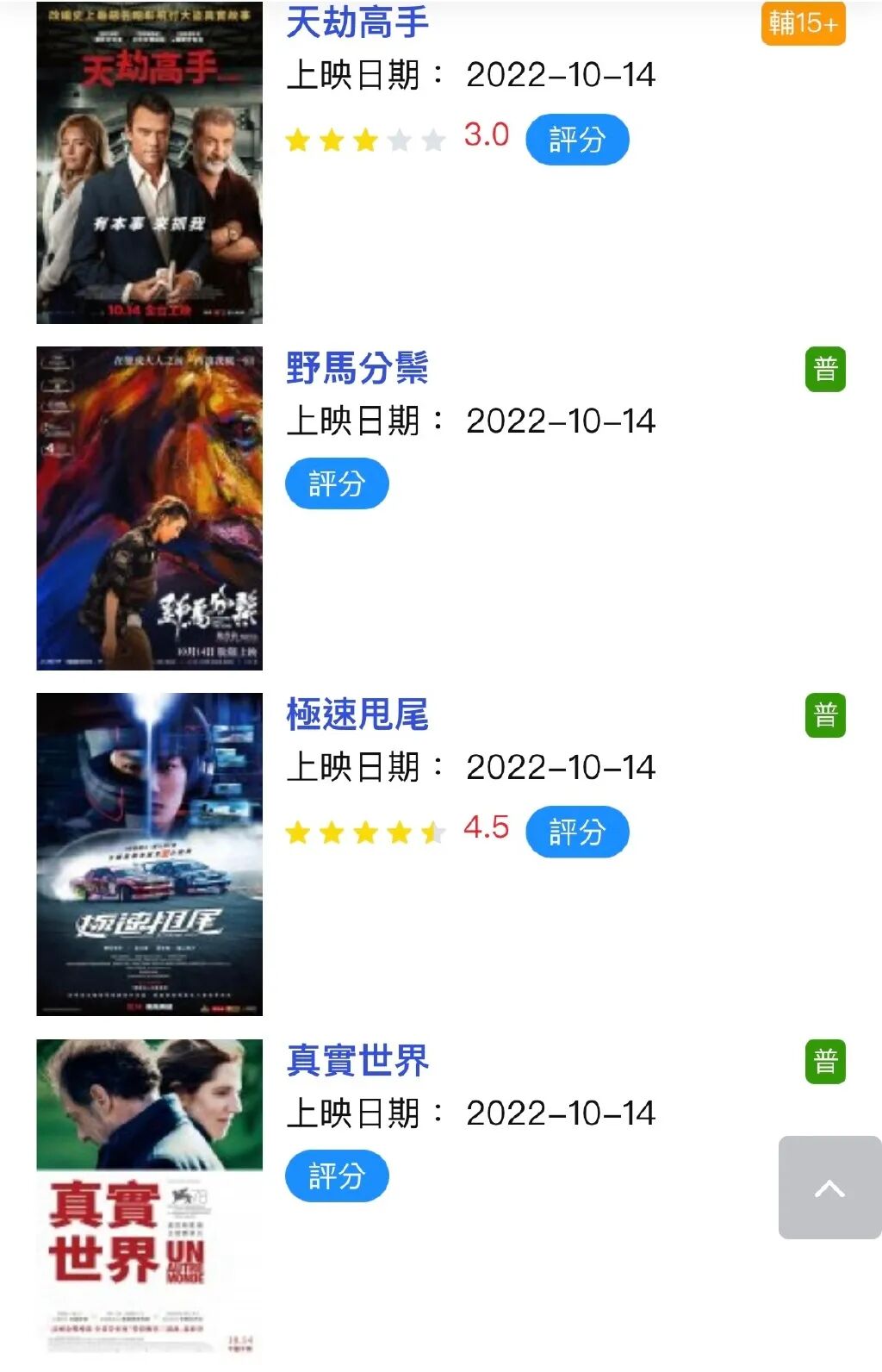
Task: Open the 天劫高手 movie title link
Action: (357, 22)
